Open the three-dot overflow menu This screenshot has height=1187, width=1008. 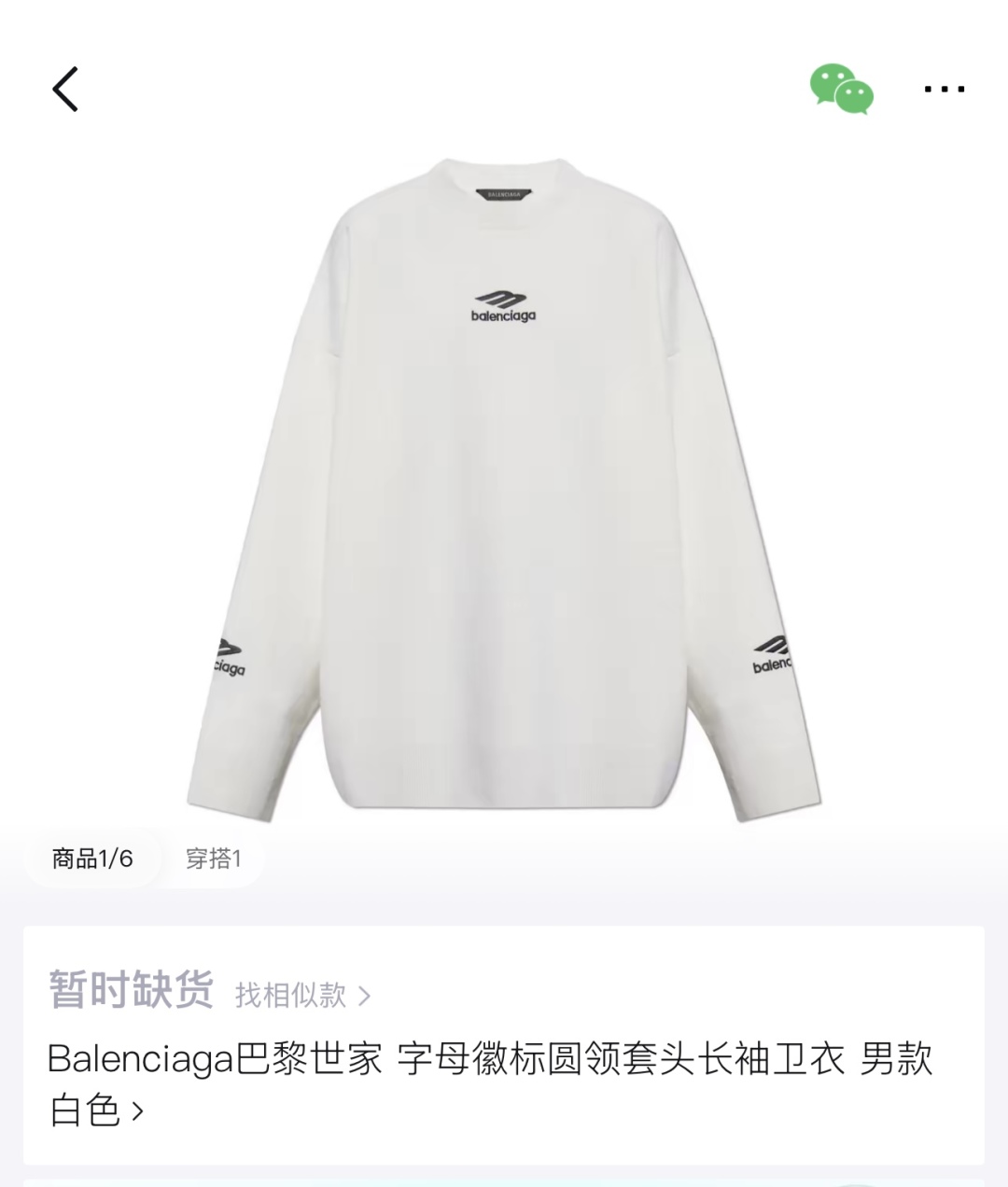pos(944,90)
